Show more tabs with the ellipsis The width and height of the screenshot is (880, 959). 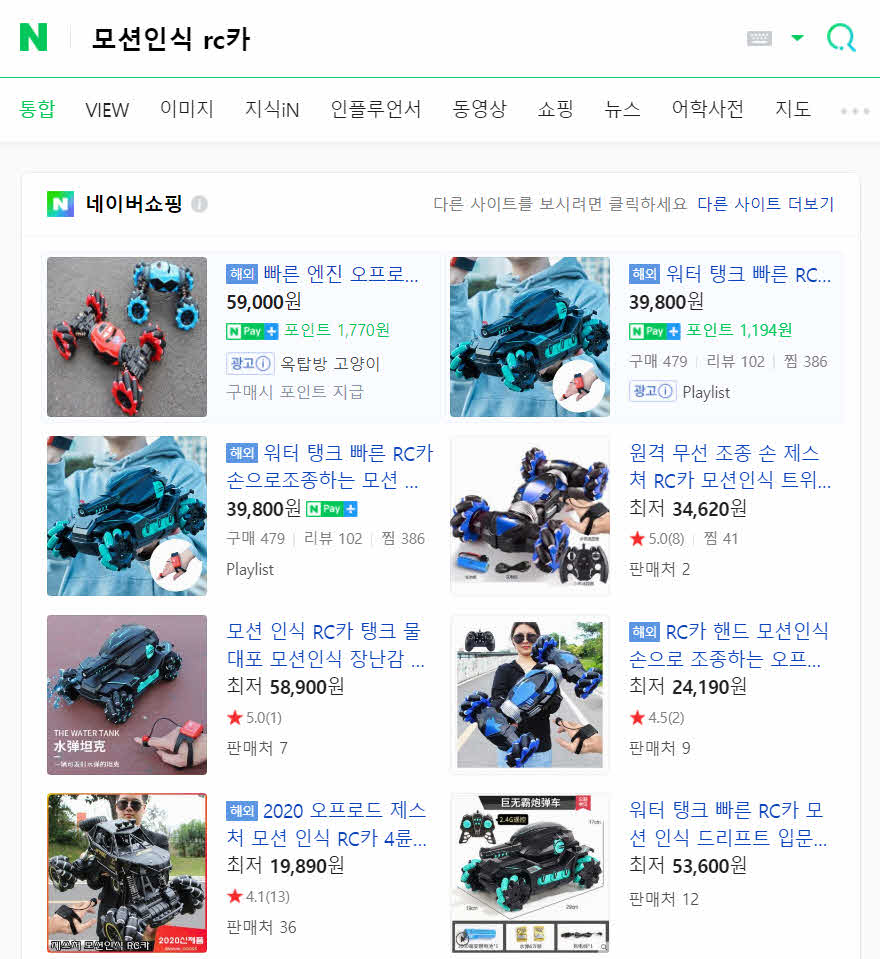[854, 111]
